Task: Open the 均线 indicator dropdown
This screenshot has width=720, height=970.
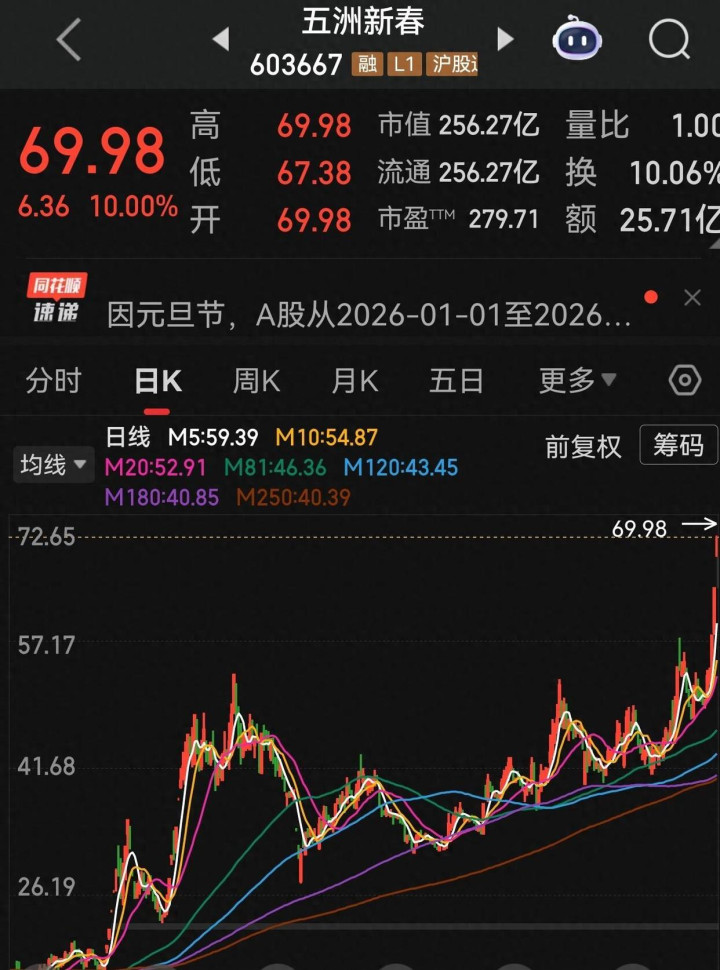Action: (52, 465)
